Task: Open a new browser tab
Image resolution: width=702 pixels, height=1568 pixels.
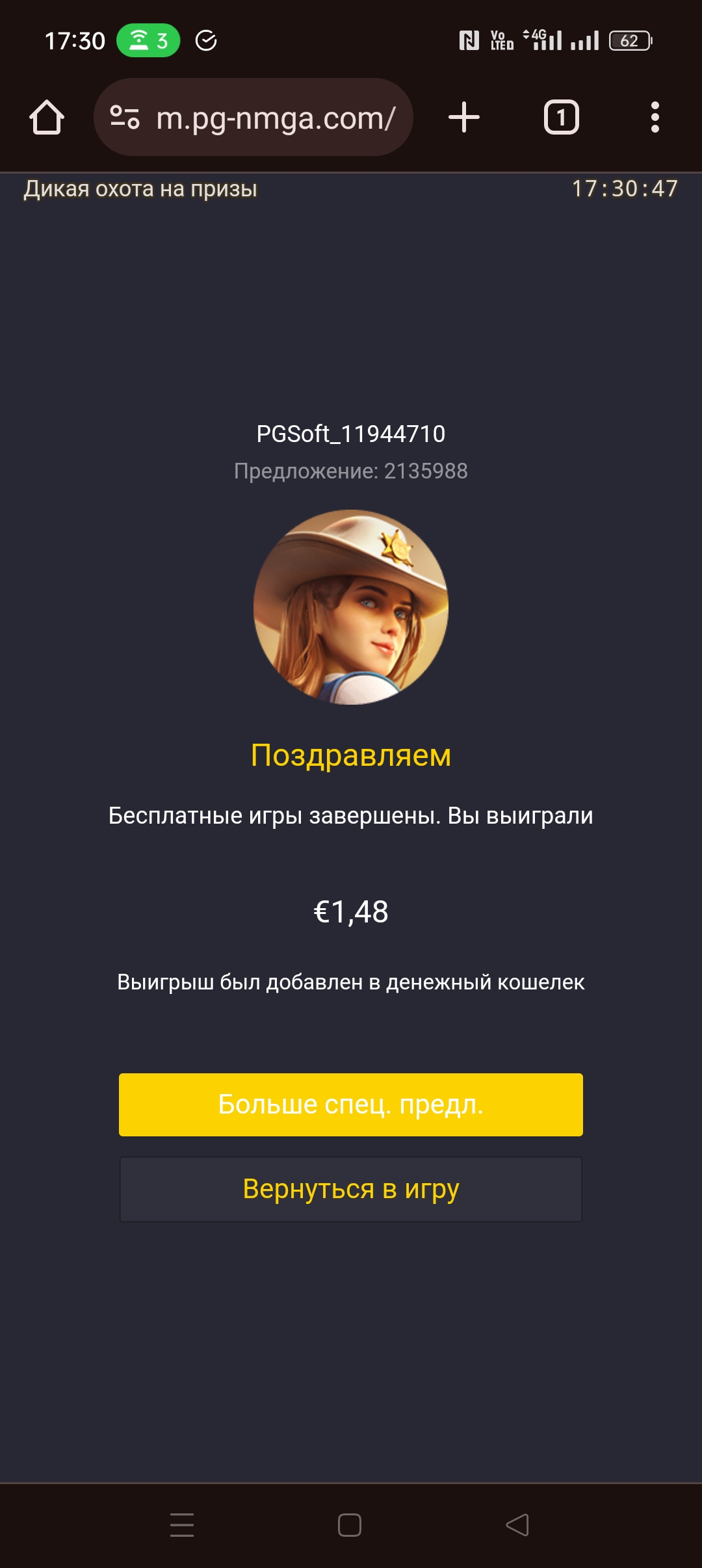Action: click(464, 118)
